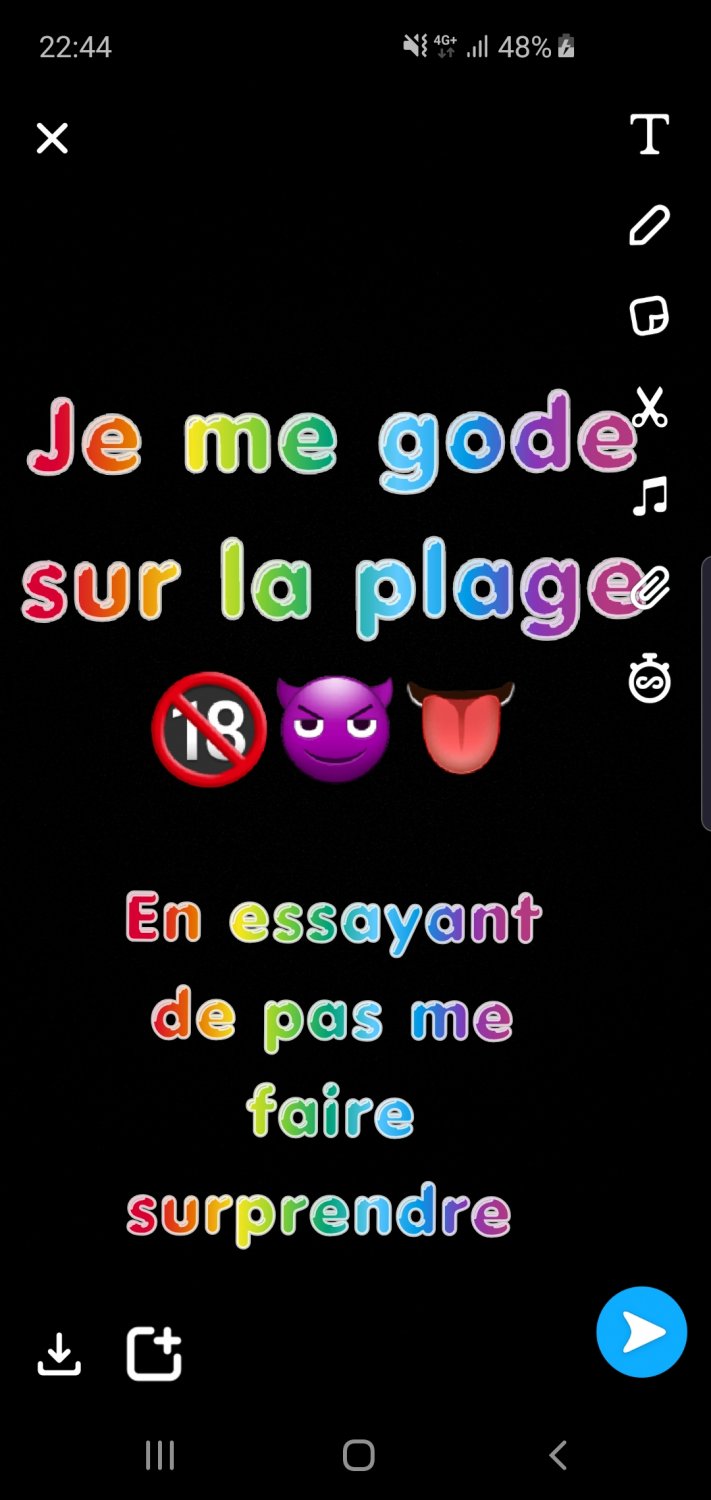Screen dimensions: 711x1500
Task: Set the snap timer duration
Action: (649, 679)
